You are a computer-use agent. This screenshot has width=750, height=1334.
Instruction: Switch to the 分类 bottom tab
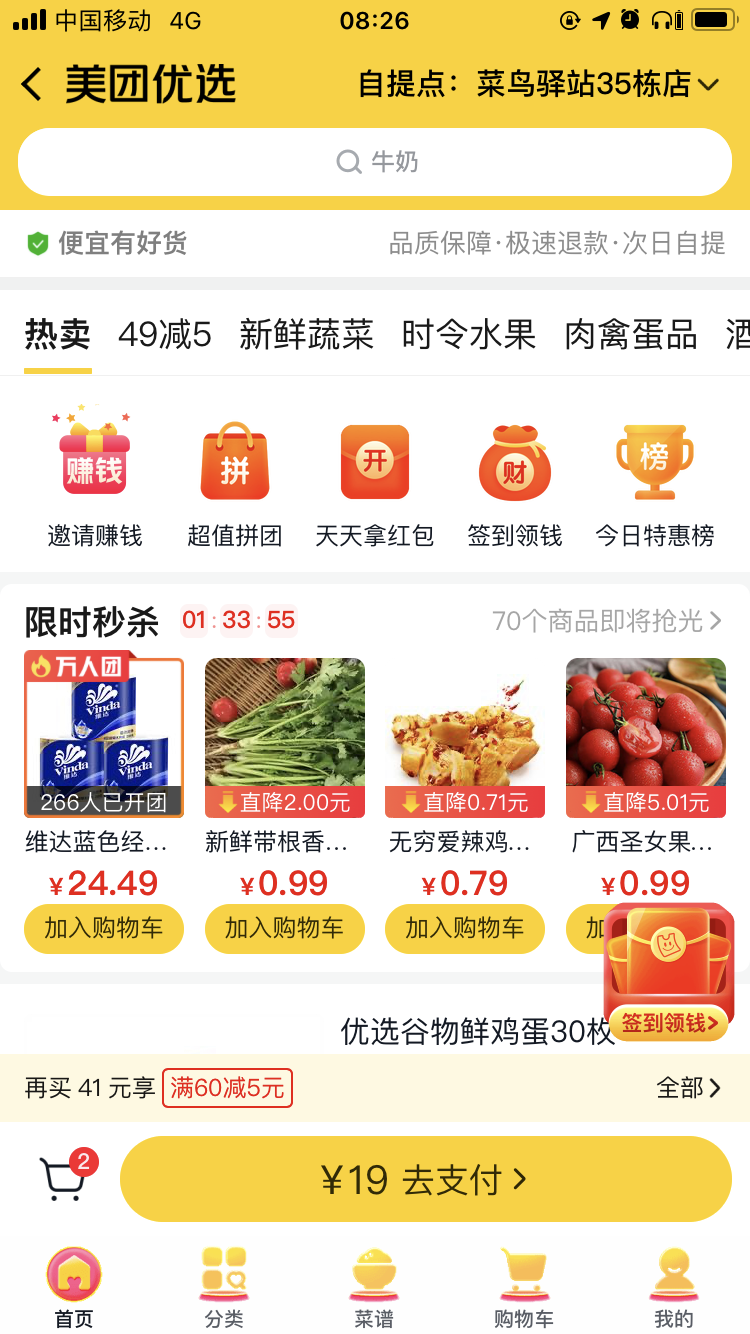pos(224,1287)
